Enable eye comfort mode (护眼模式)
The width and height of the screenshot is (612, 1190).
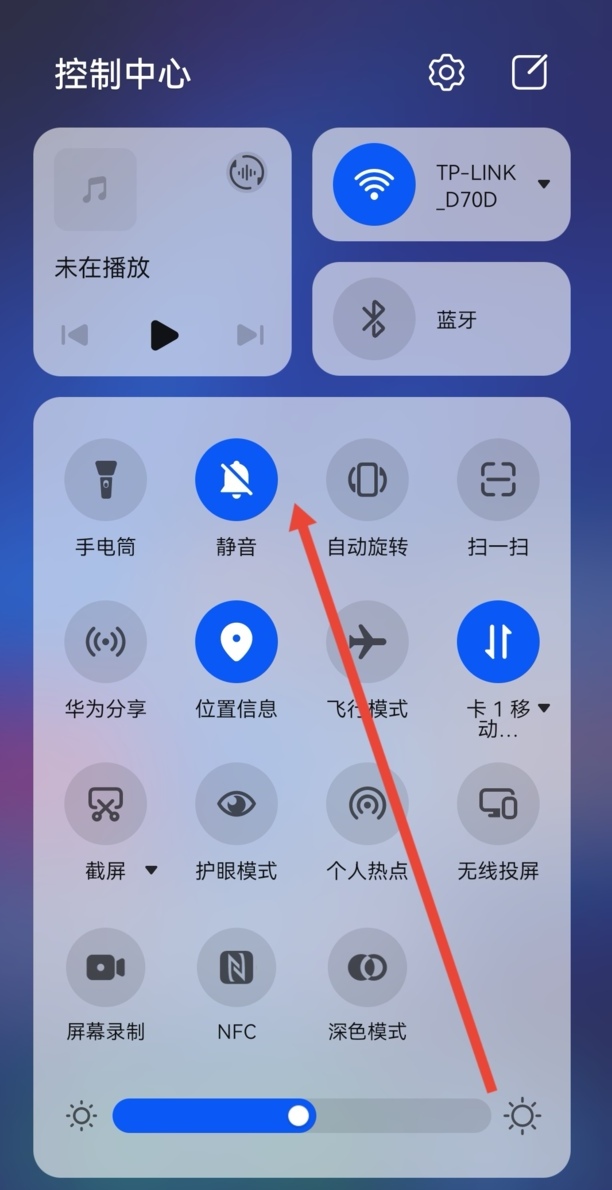236,804
